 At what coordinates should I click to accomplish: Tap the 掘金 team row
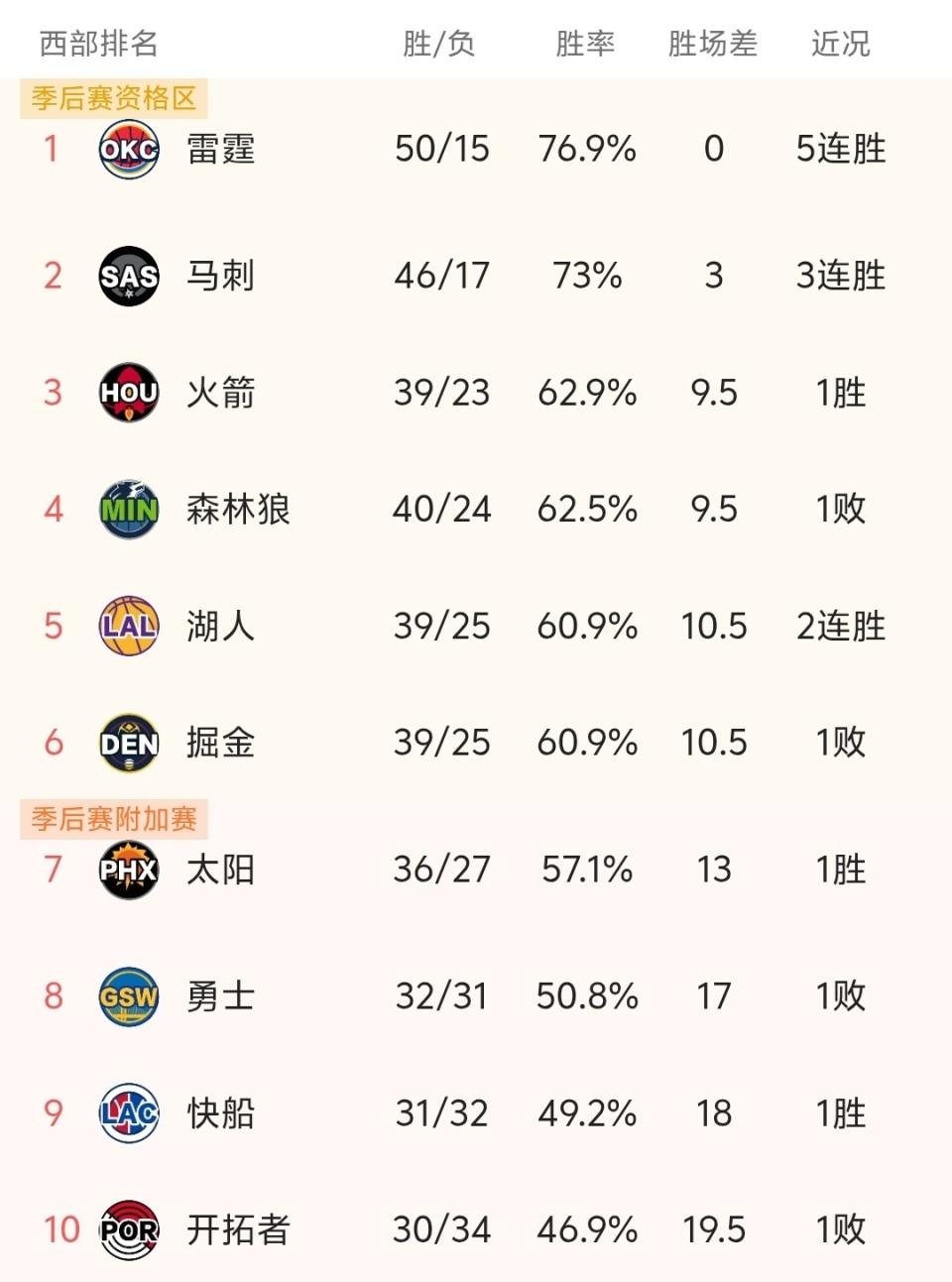coord(220,743)
